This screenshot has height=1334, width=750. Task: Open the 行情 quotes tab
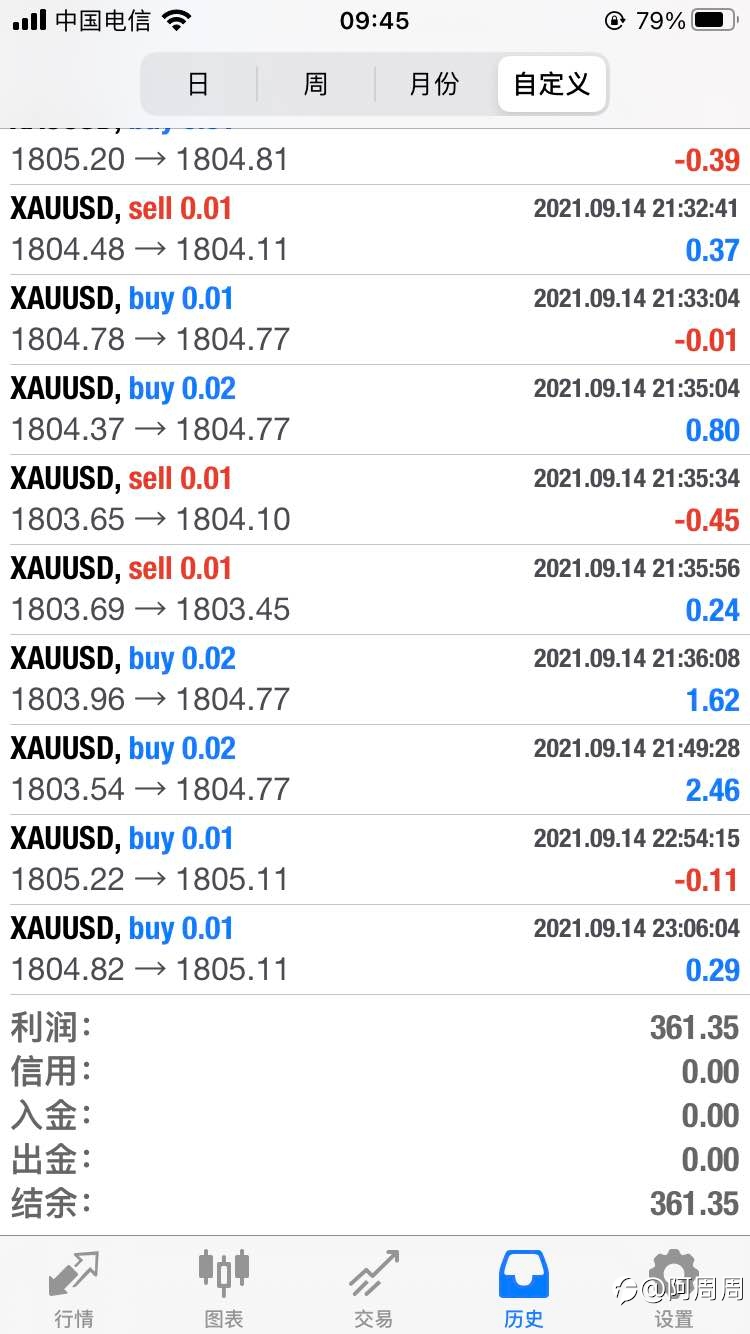75,1288
